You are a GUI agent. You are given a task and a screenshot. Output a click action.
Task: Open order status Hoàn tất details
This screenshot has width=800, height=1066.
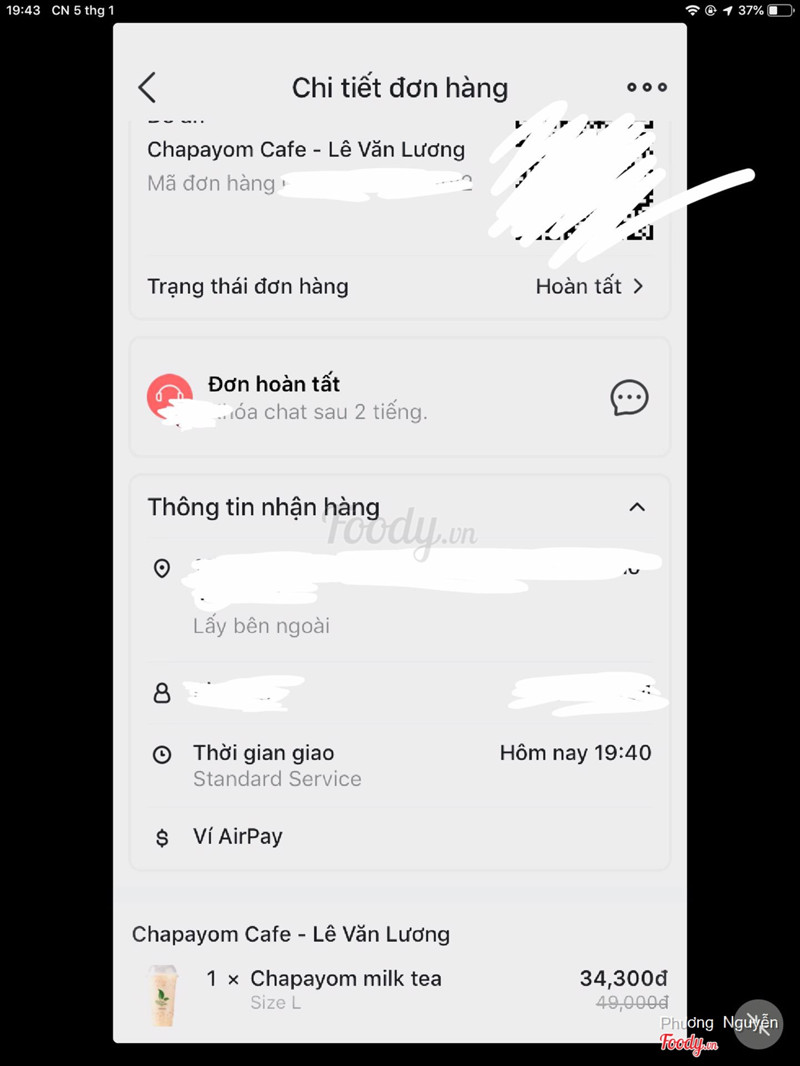point(590,287)
